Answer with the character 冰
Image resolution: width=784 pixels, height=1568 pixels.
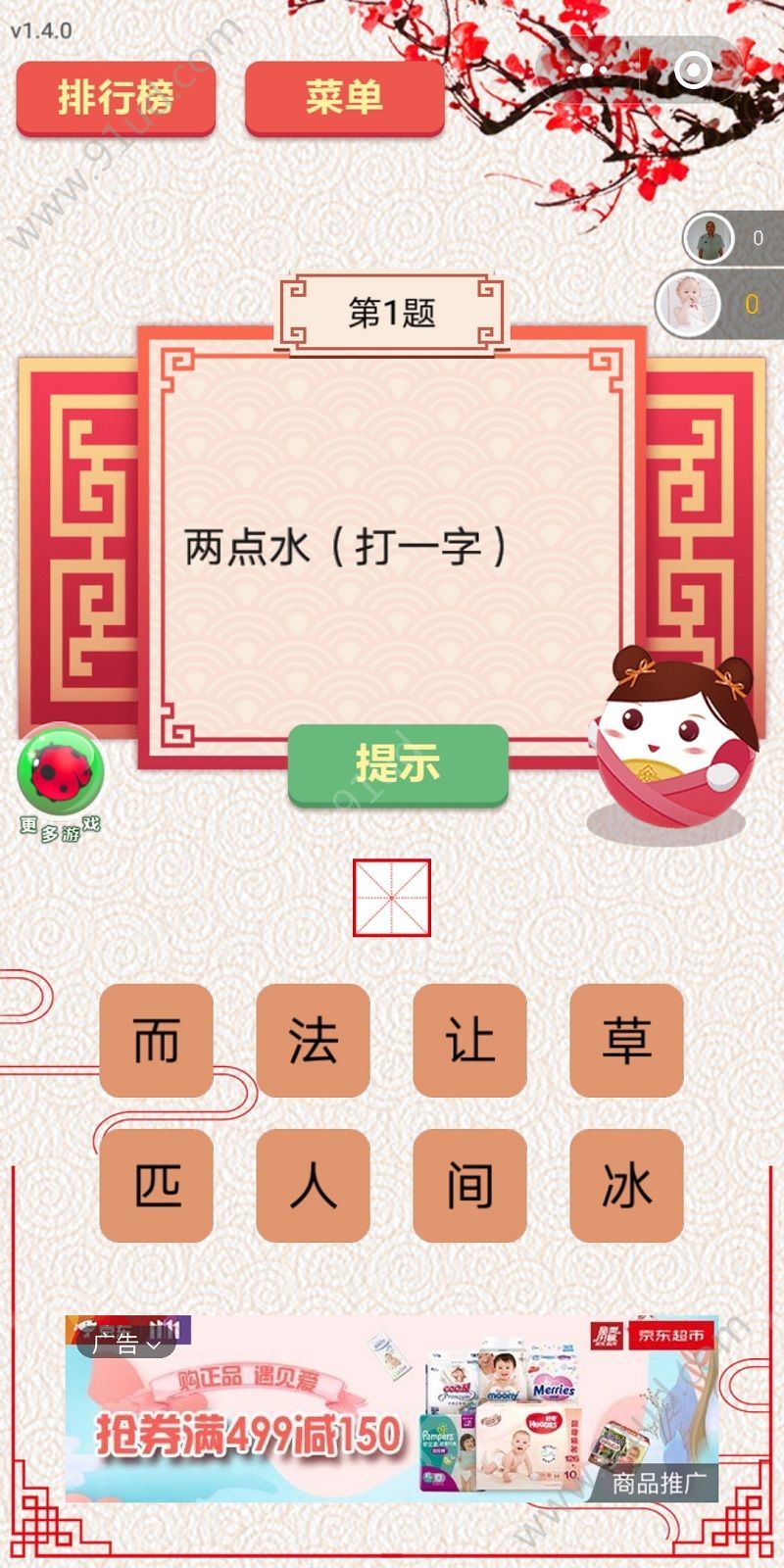click(x=626, y=1185)
